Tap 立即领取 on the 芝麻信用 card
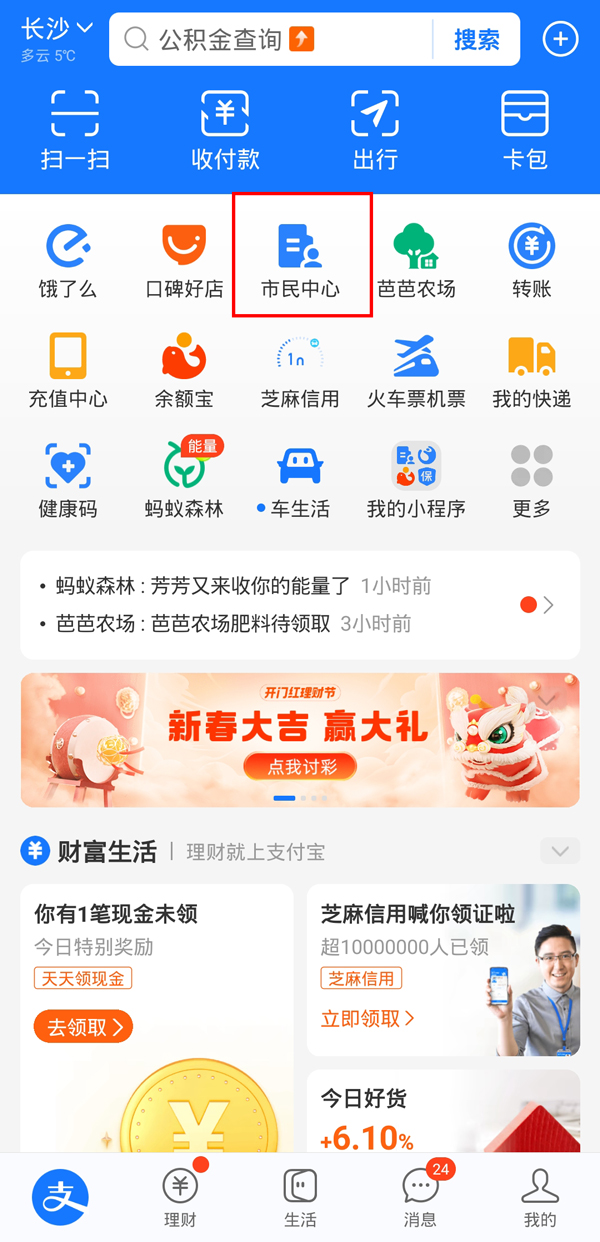Image resolution: width=600 pixels, height=1242 pixels. pos(367,1018)
